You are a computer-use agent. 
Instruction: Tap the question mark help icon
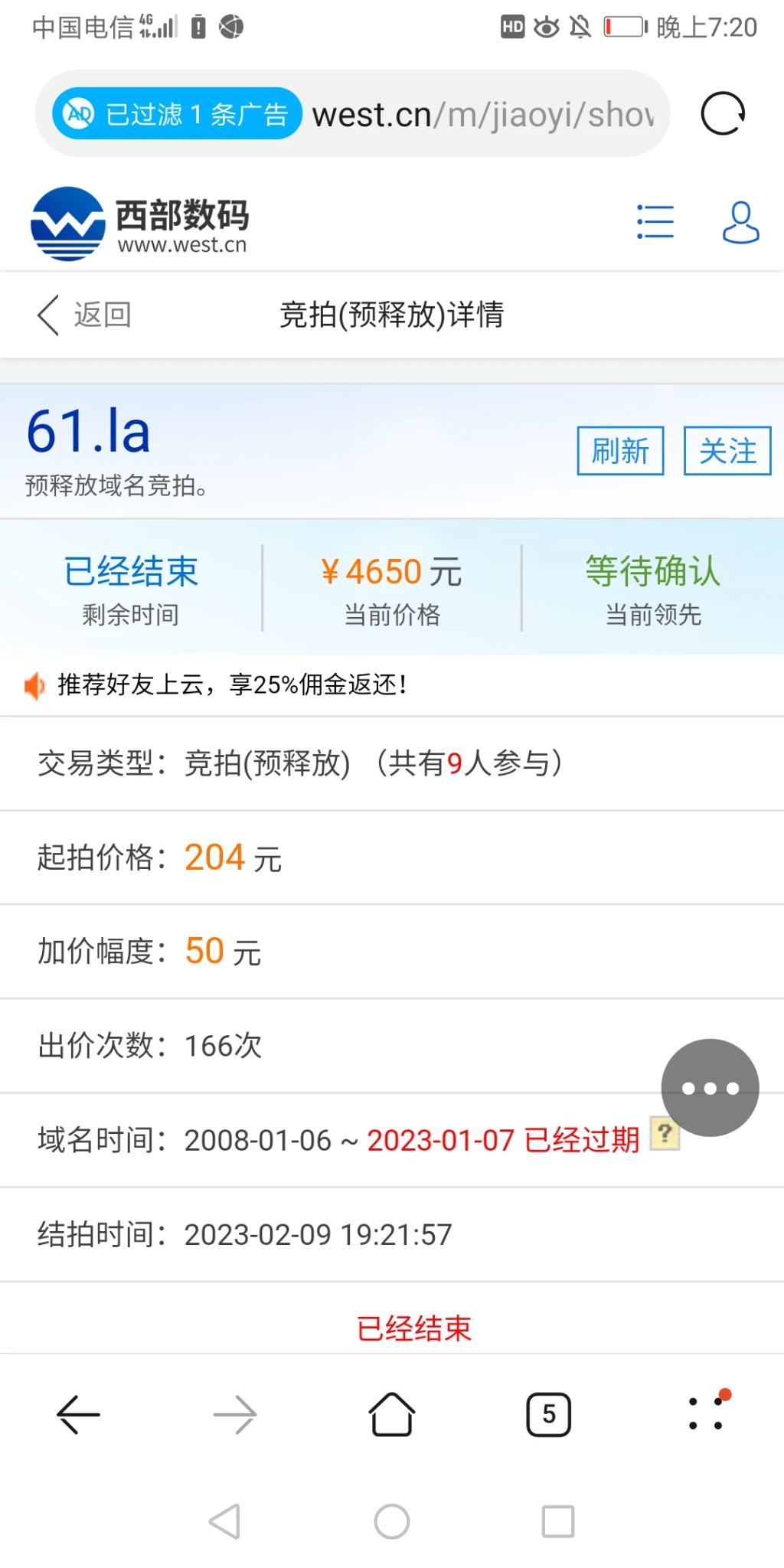coord(664,1134)
